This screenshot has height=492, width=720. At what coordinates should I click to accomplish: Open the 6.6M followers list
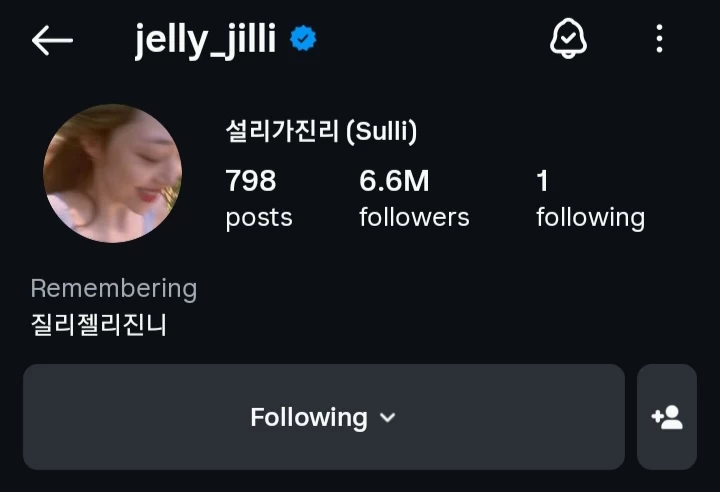click(413, 198)
